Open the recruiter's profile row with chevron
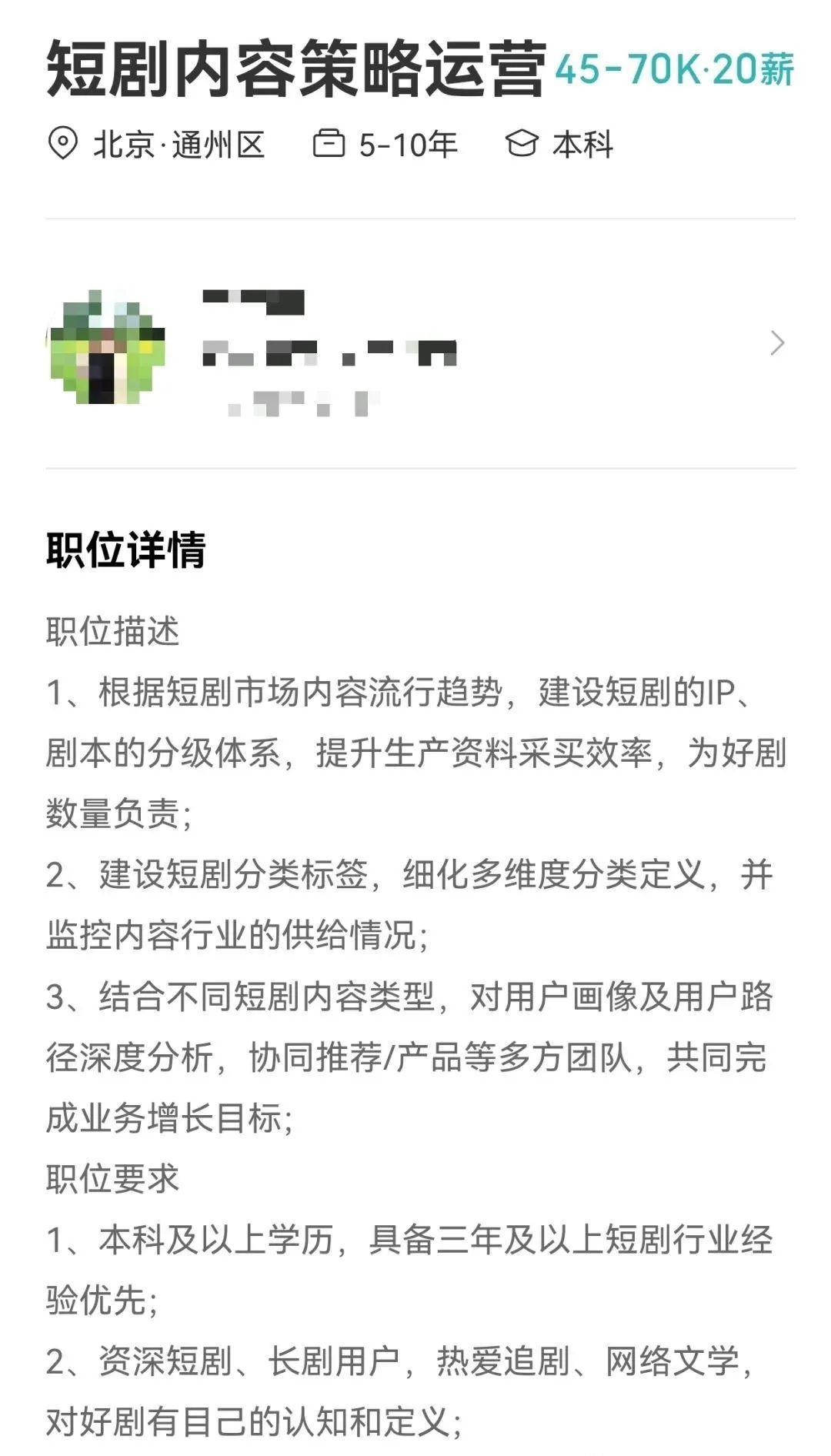831x1456 pixels. [x=777, y=343]
